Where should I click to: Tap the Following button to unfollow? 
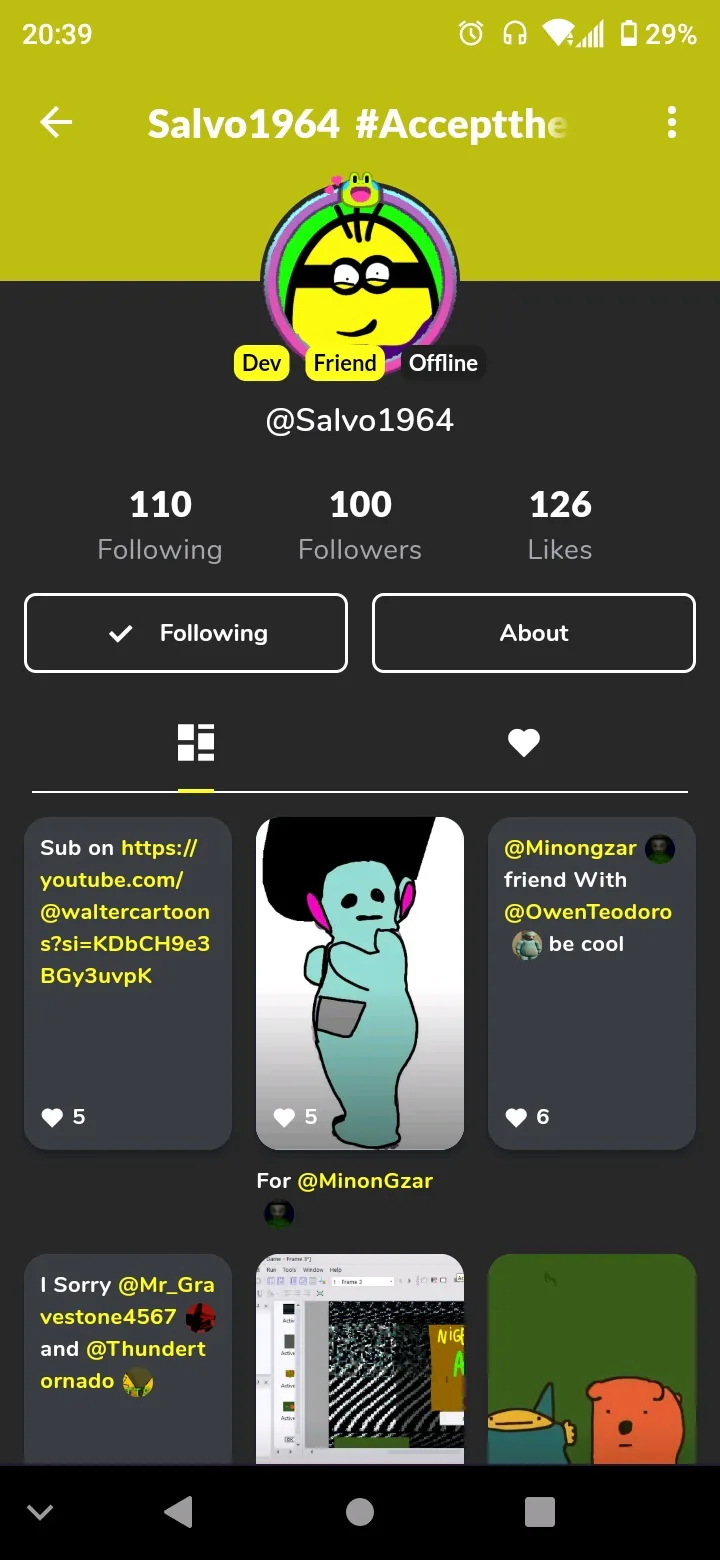186,633
